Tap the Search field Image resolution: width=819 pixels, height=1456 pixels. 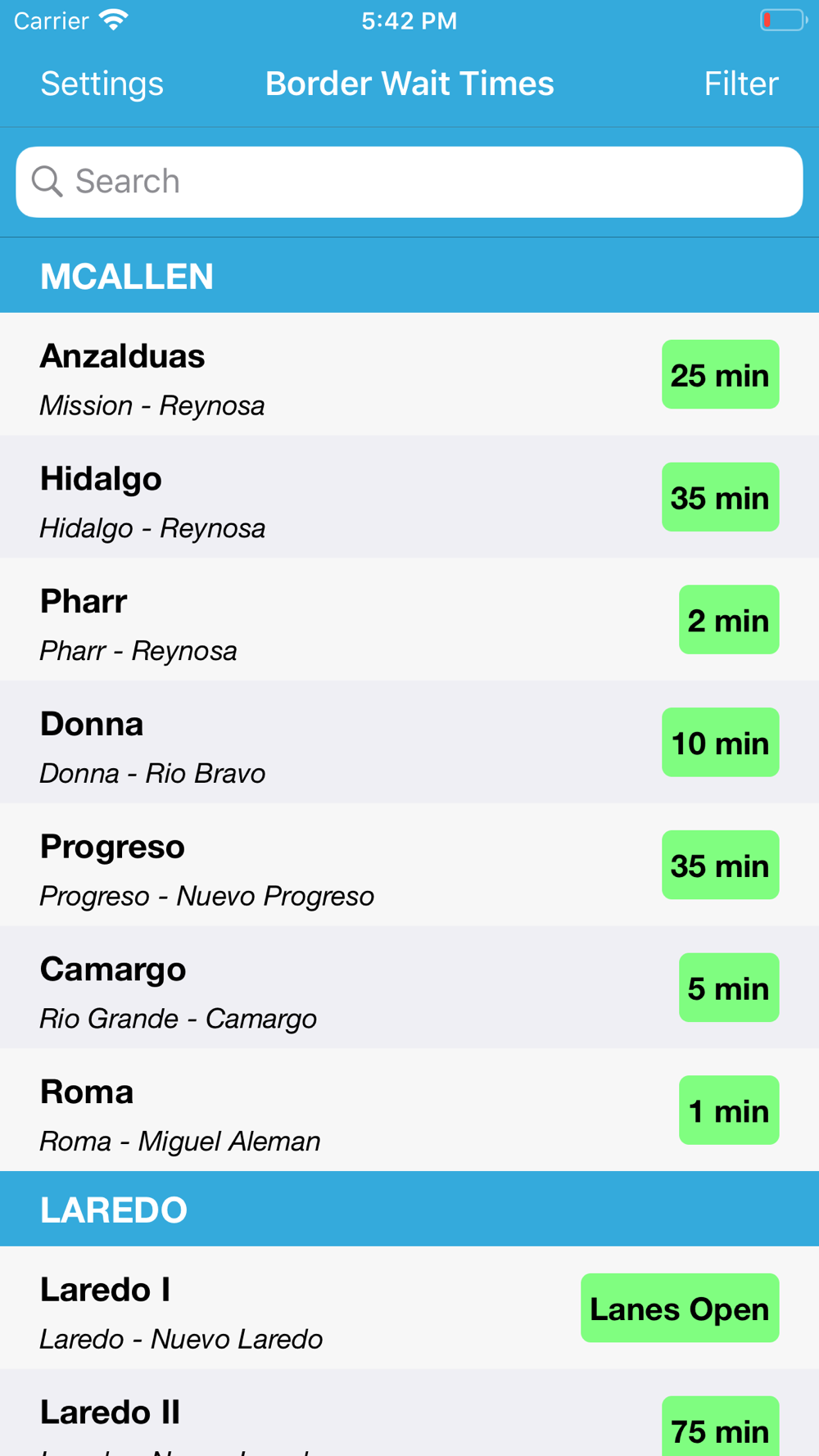(409, 182)
